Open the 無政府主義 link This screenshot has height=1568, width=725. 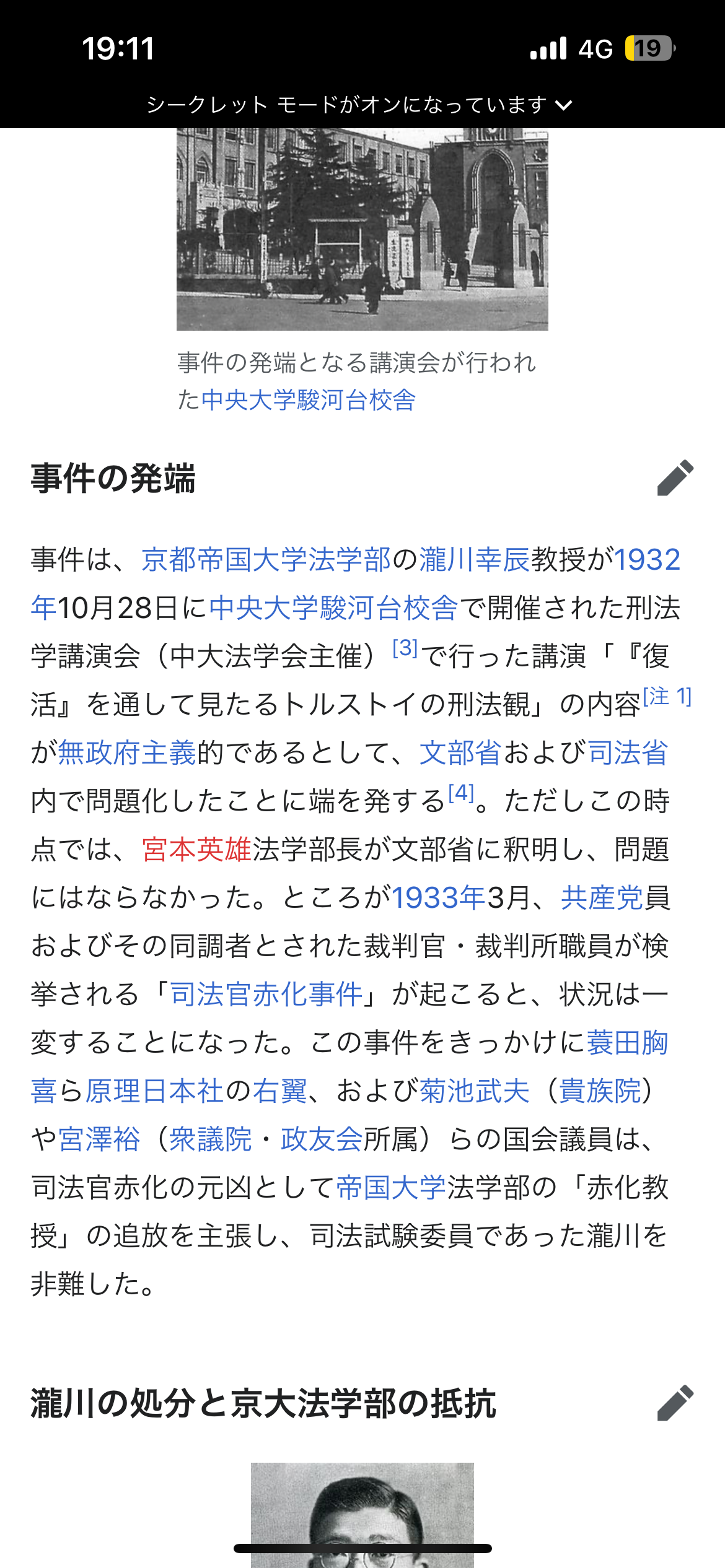coord(127,753)
